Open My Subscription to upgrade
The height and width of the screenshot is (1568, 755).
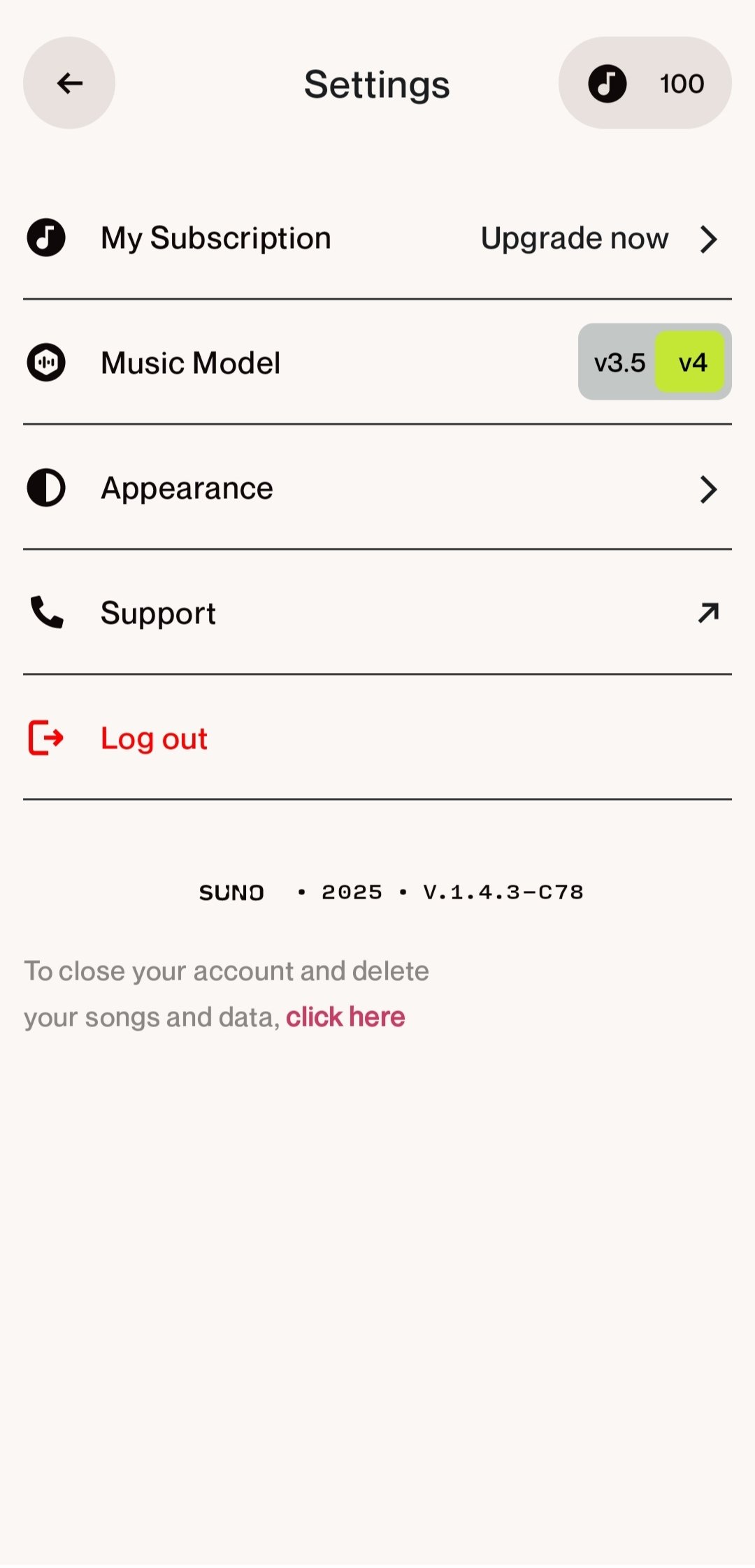377,238
